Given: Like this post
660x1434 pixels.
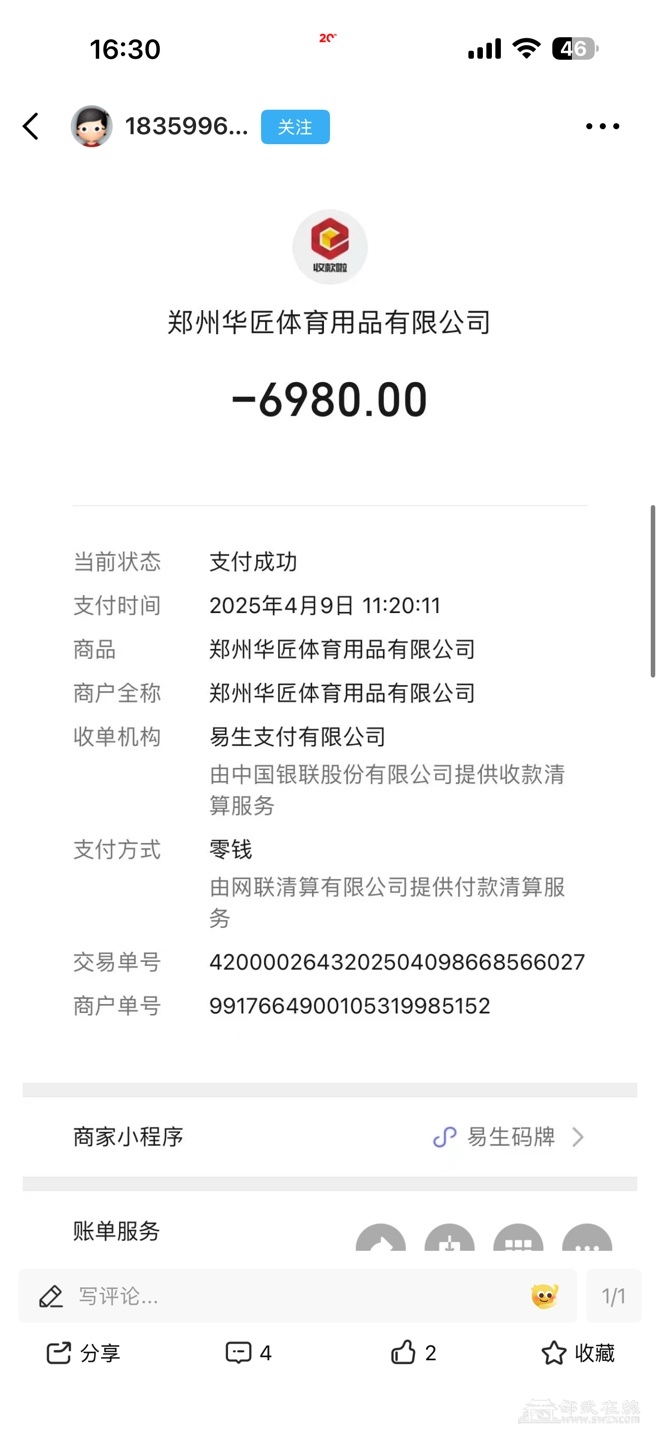Looking at the screenshot, I should coord(414,1353).
